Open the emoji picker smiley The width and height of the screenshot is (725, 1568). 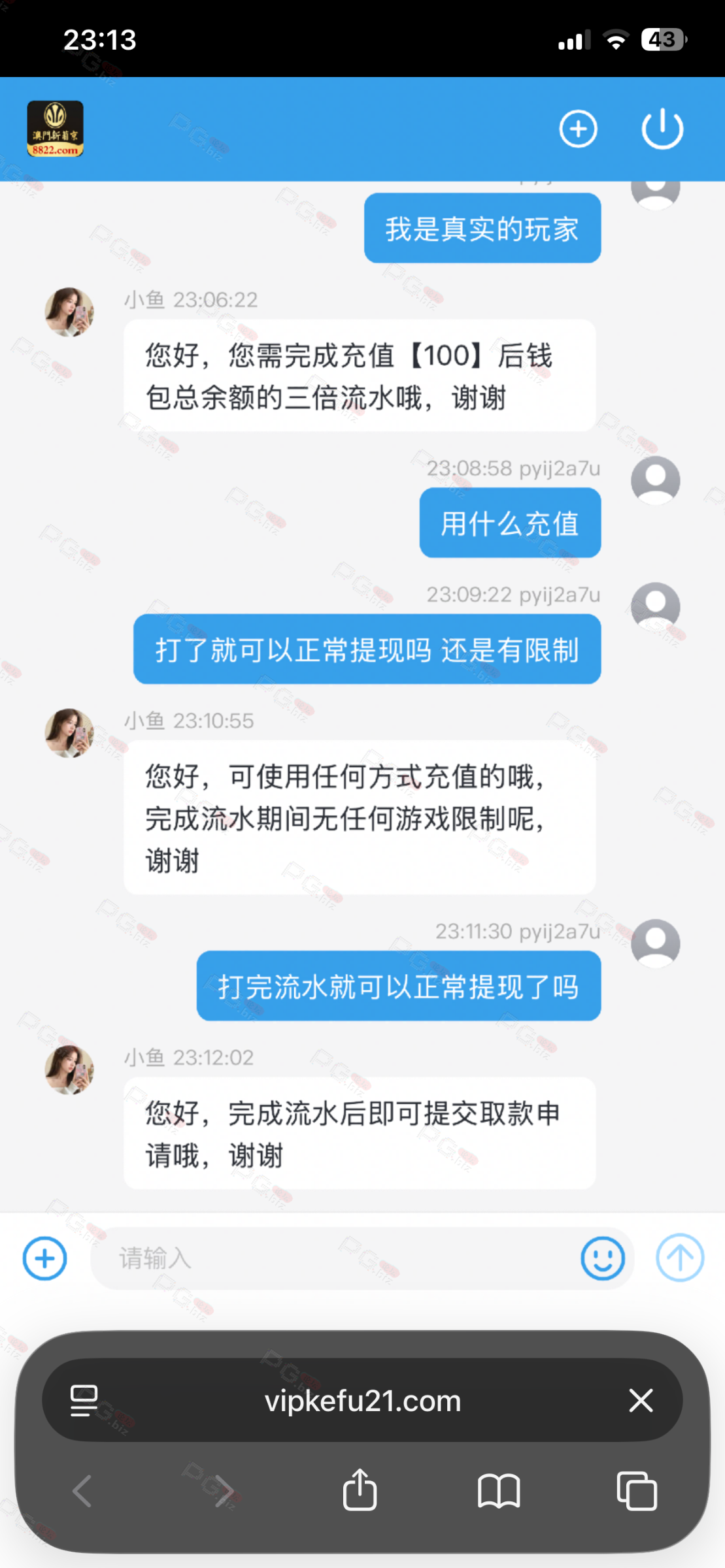click(602, 1258)
